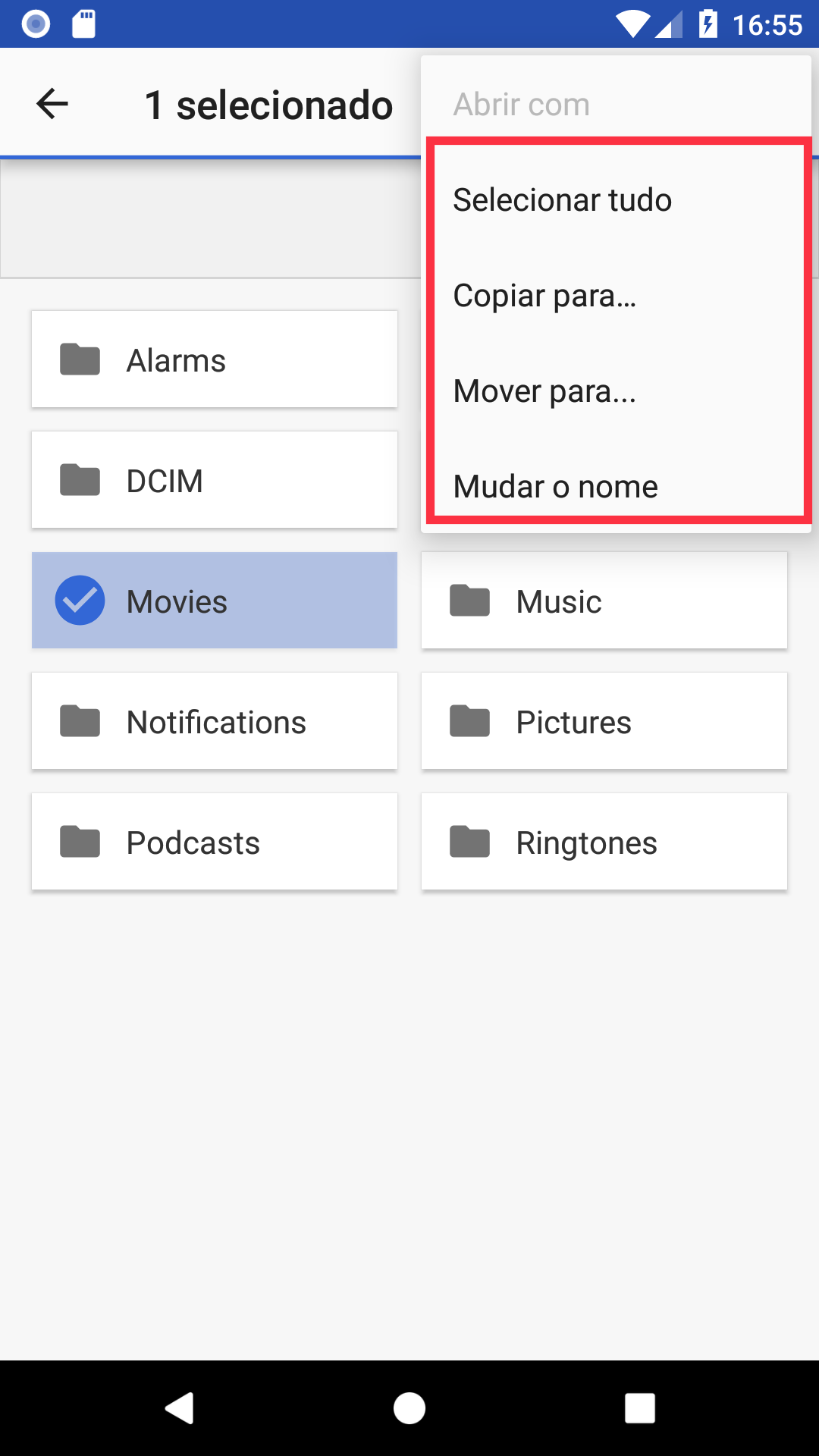Open the Podcasts folder

click(214, 842)
